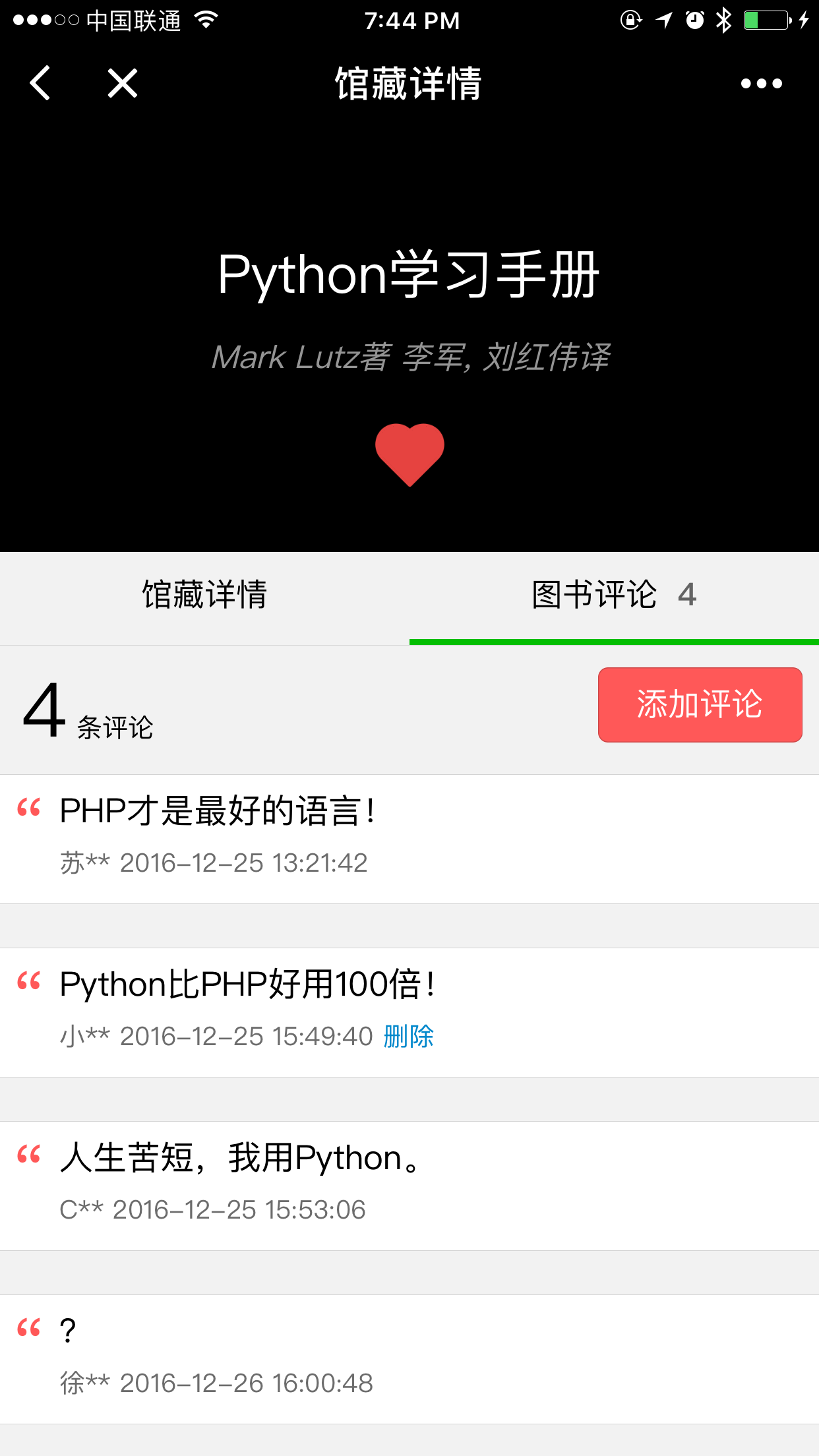
Task: Open the three-dot more menu
Action: [x=761, y=84]
